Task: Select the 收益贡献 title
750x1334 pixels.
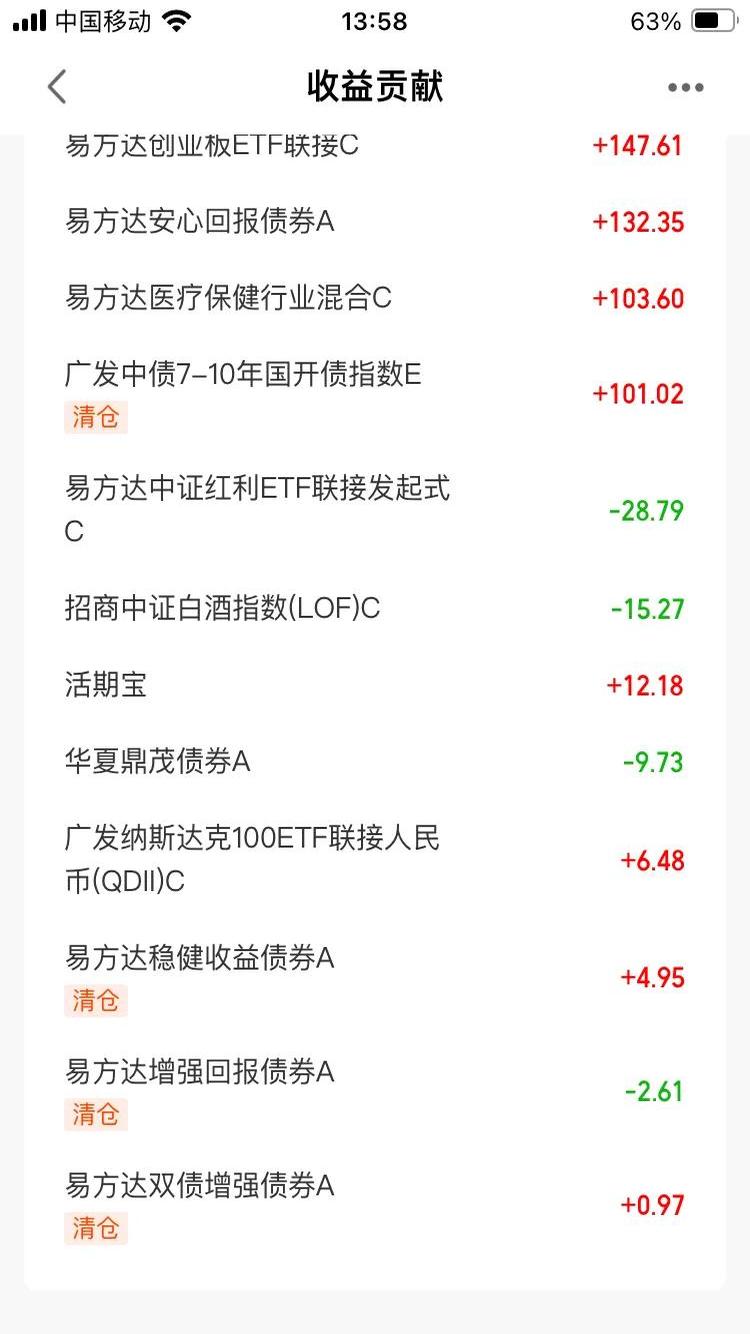Action: pyautogui.click(x=375, y=87)
